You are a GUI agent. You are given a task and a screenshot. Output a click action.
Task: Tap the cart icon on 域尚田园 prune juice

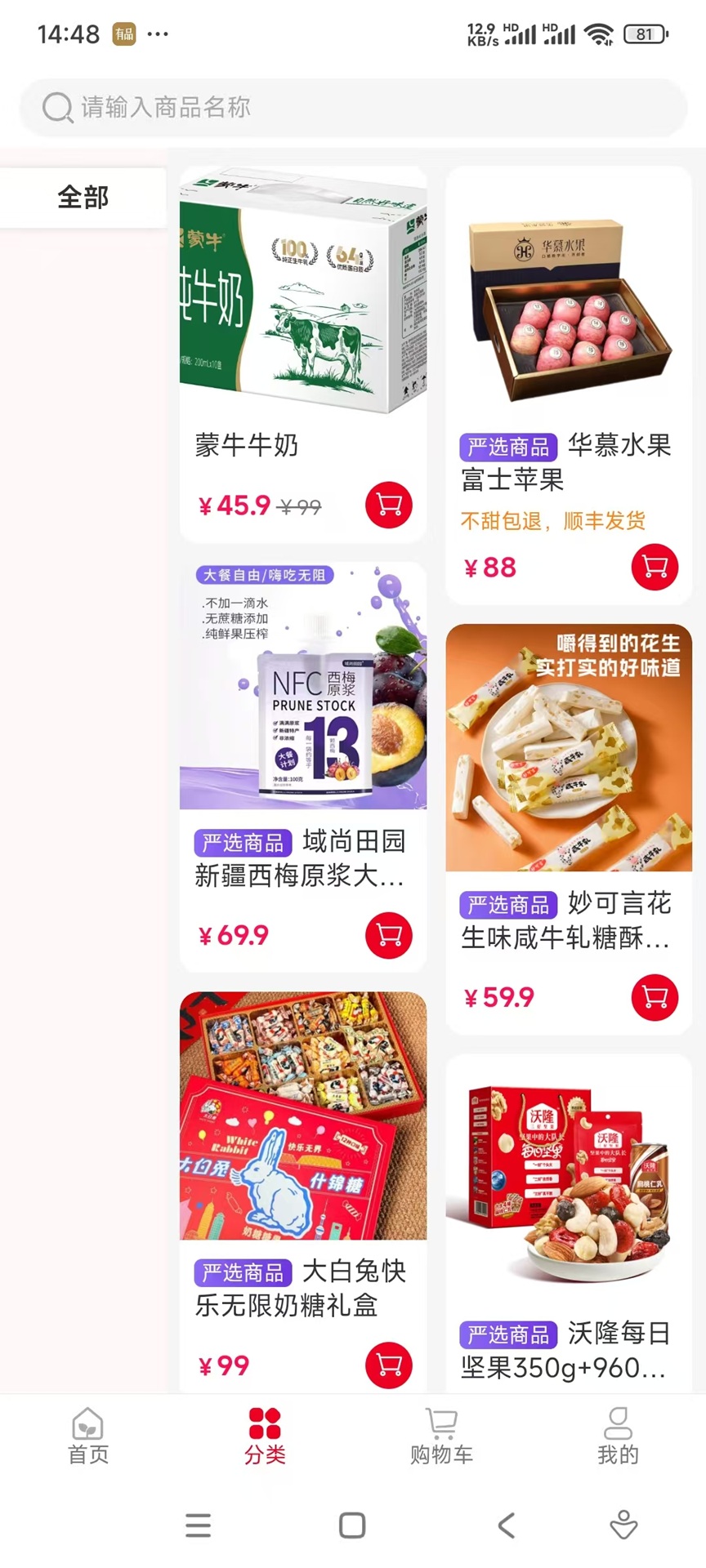(x=388, y=935)
